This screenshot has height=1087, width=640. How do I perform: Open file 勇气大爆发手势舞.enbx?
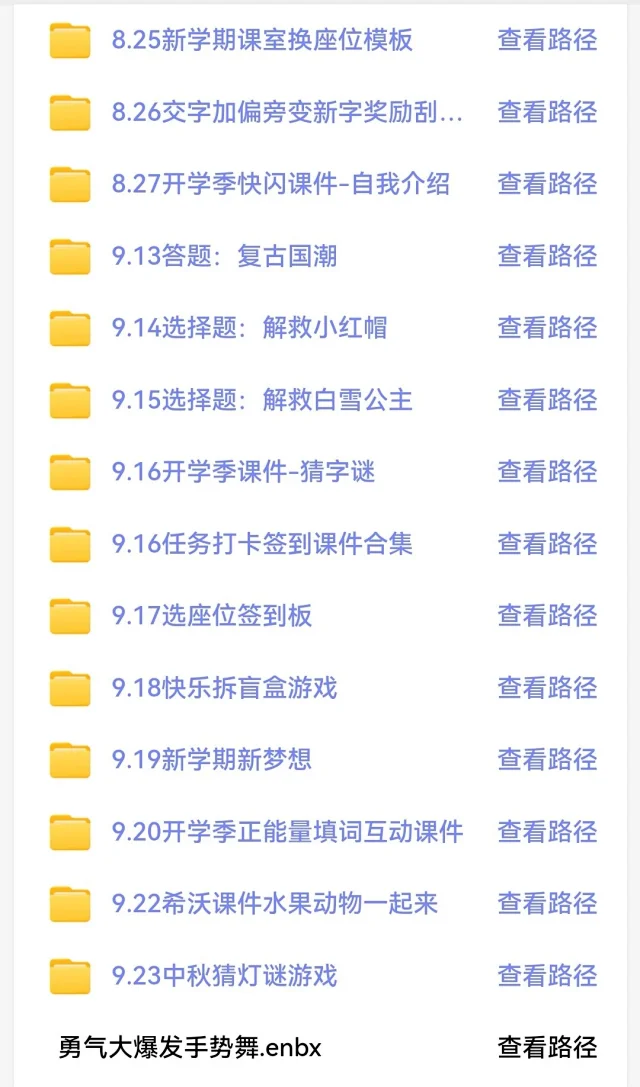[x=190, y=1047]
